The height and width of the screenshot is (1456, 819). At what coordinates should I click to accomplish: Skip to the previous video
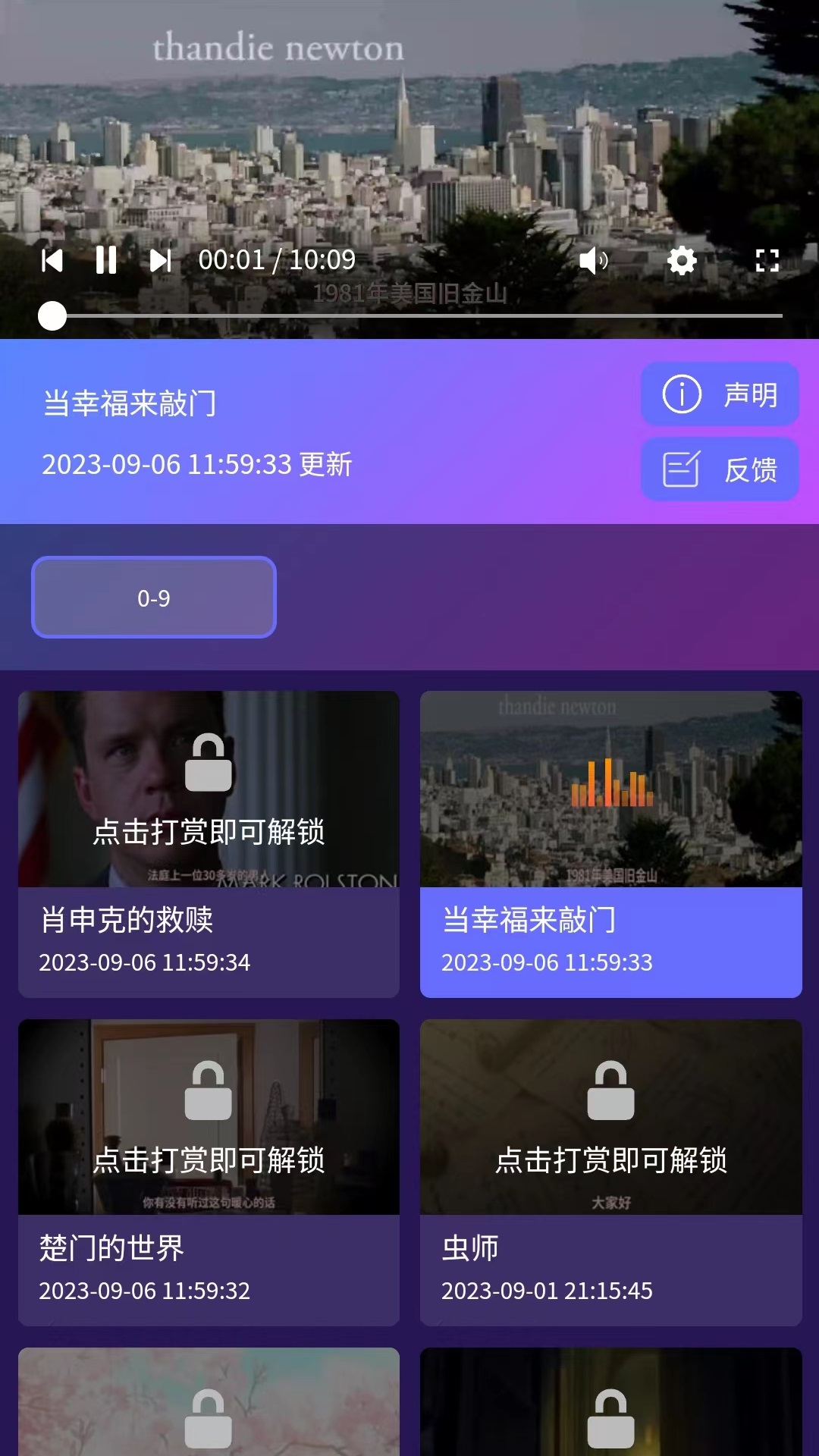[x=52, y=261]
